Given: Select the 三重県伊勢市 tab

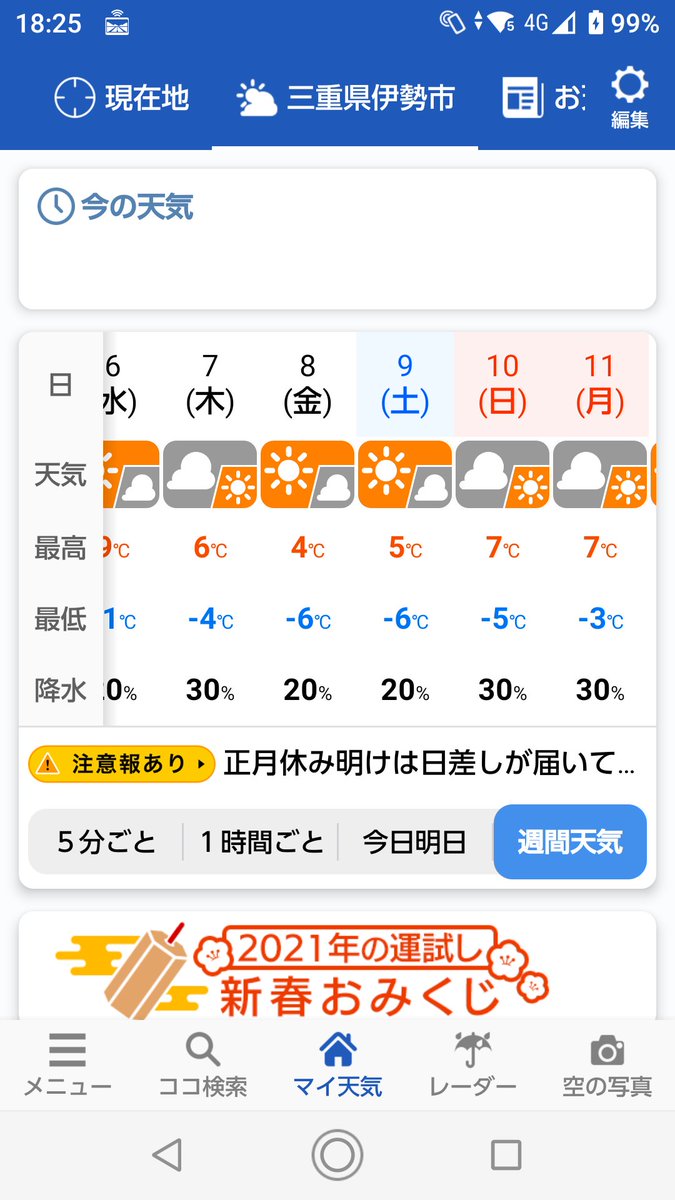Looking at the screenshot, I should point(345,98).
